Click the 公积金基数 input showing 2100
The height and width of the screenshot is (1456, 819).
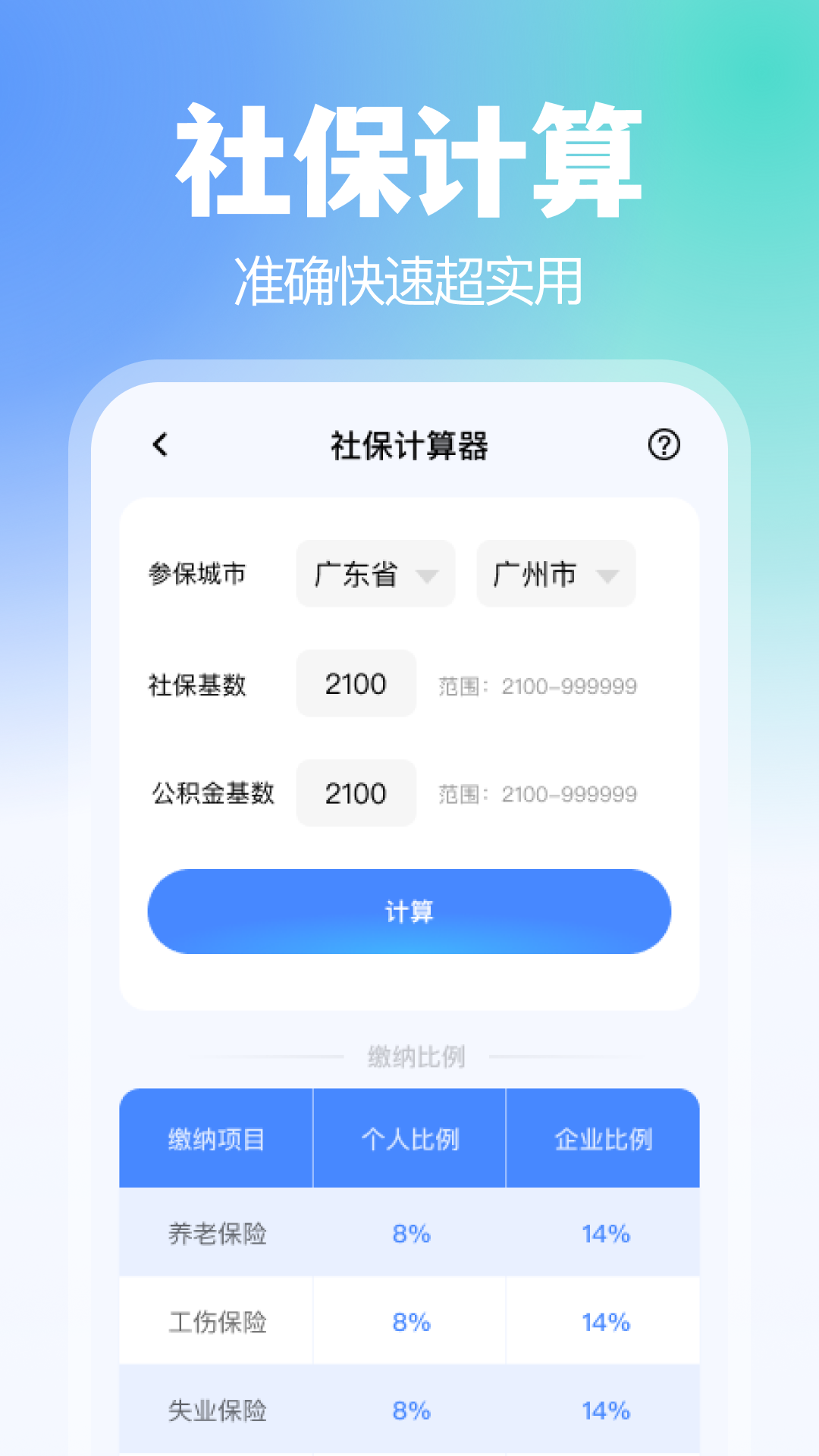356,794
